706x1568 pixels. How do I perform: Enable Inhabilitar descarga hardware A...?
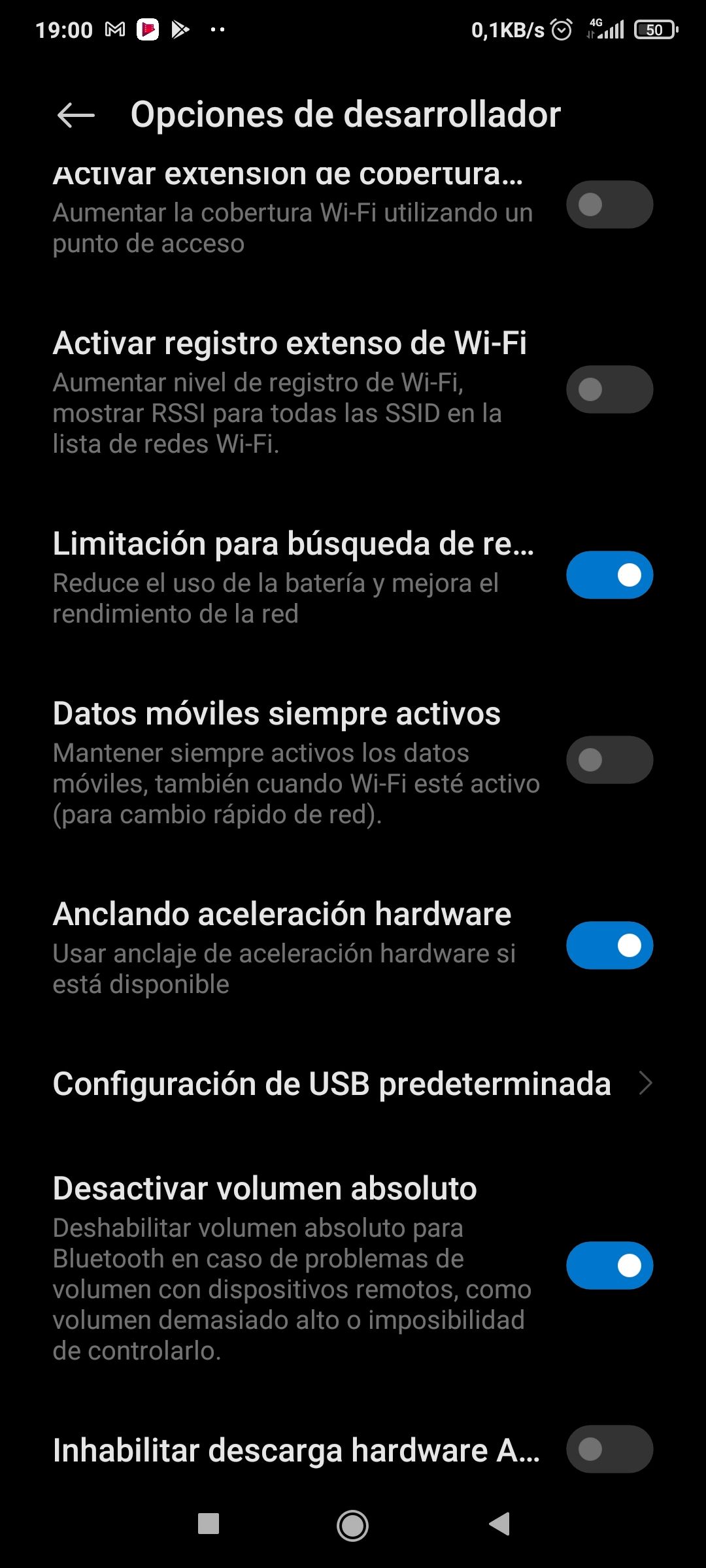click(609, 1447)
